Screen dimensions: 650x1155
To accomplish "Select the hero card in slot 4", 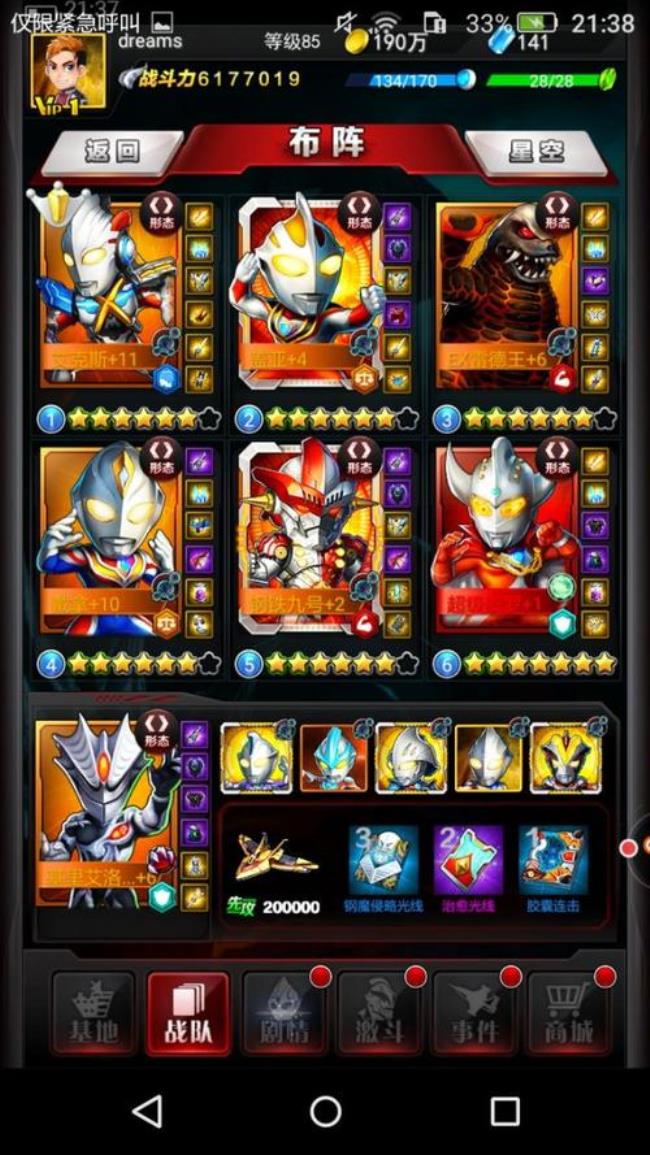I will (x=108, y=538).
